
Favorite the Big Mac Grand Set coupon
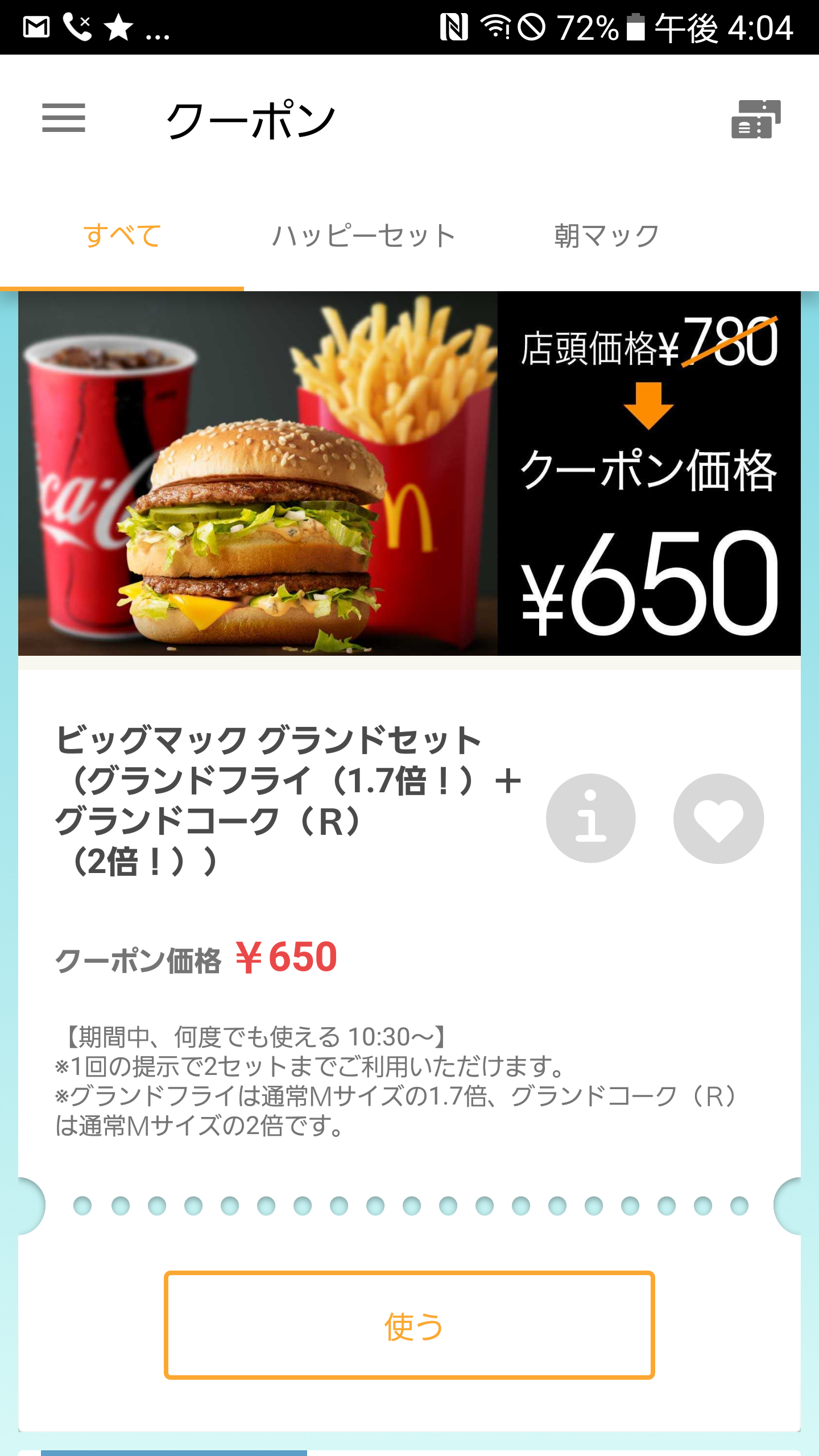coord(718,818)
